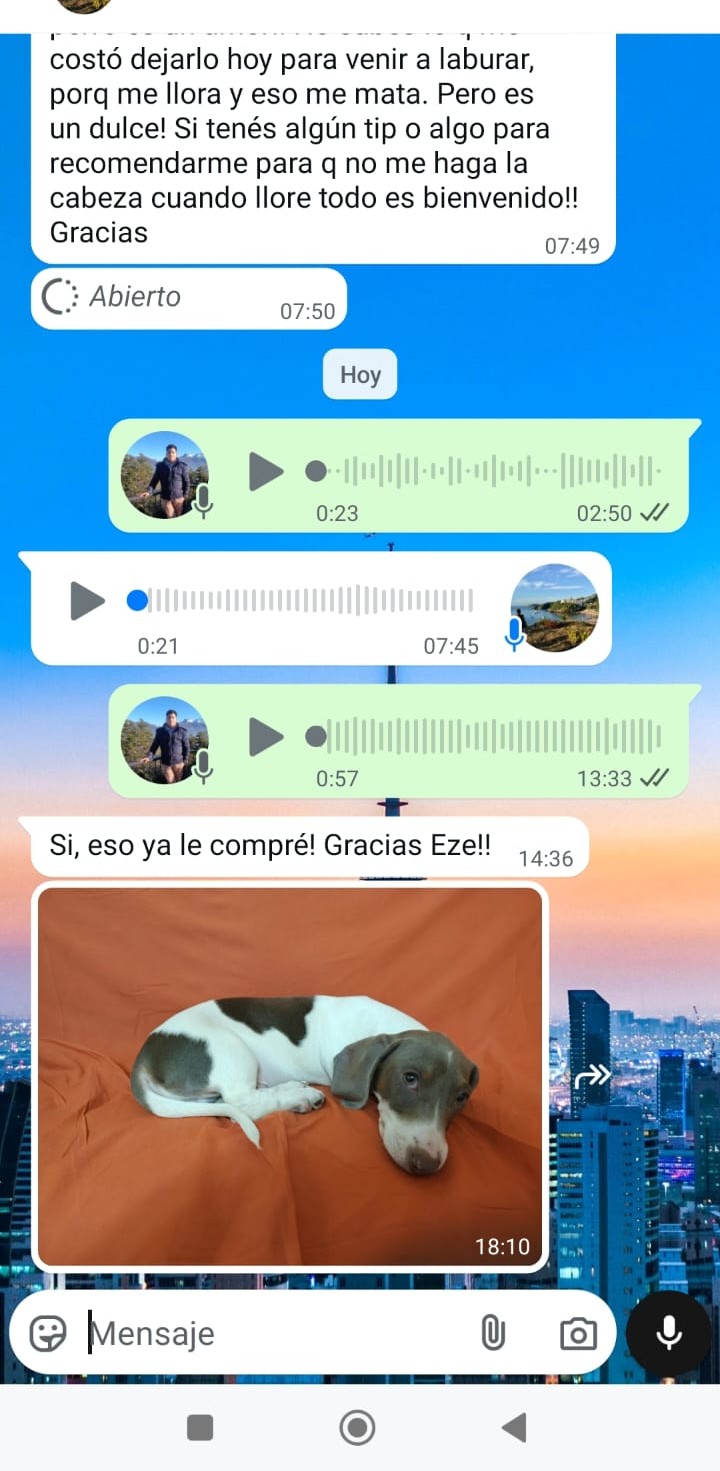Play the 0:57 voice message
The image size is (720, 1471).
(x=265, y=737)
